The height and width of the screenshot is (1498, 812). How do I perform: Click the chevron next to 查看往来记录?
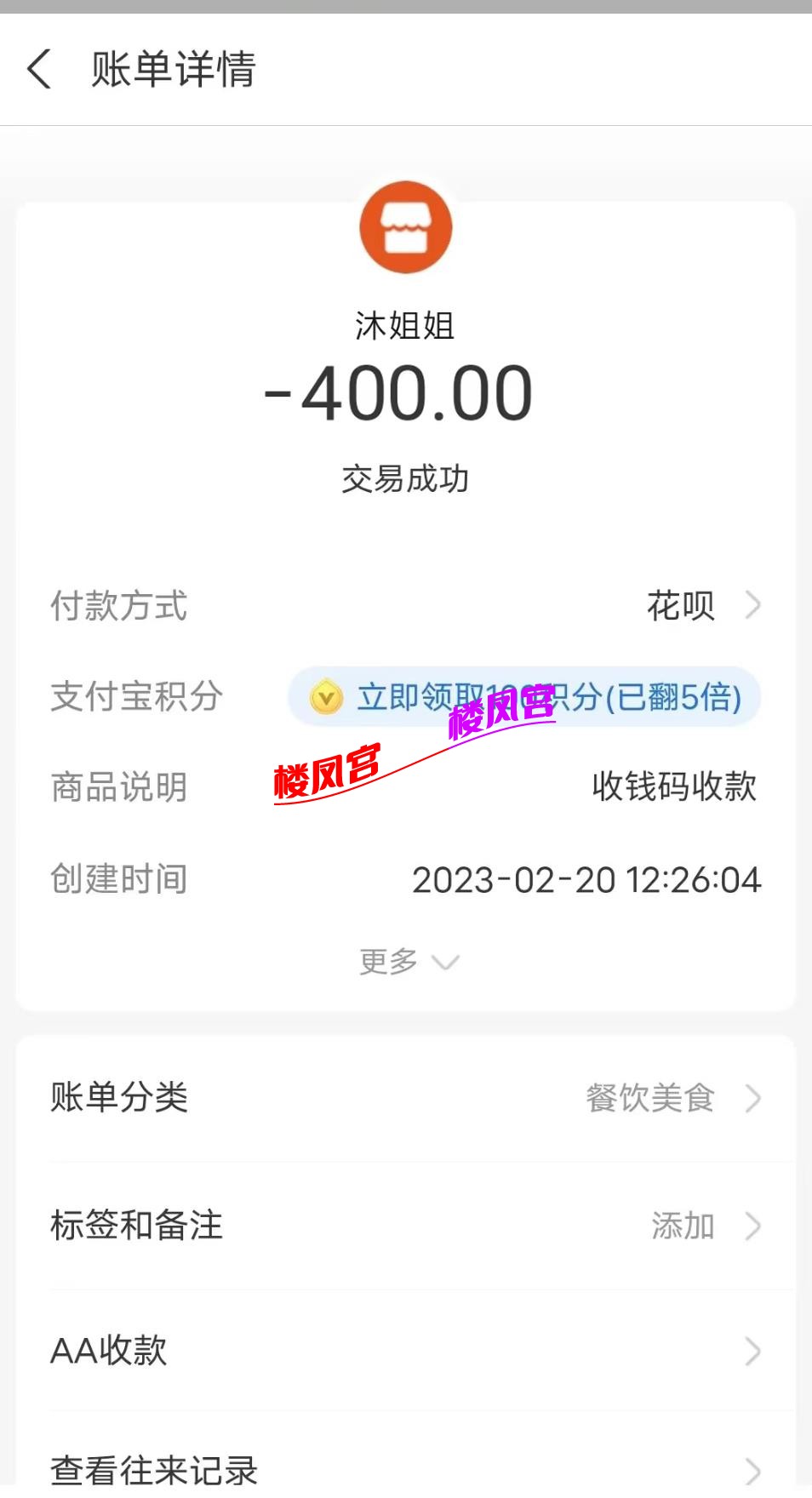[x=752, y=1469]
